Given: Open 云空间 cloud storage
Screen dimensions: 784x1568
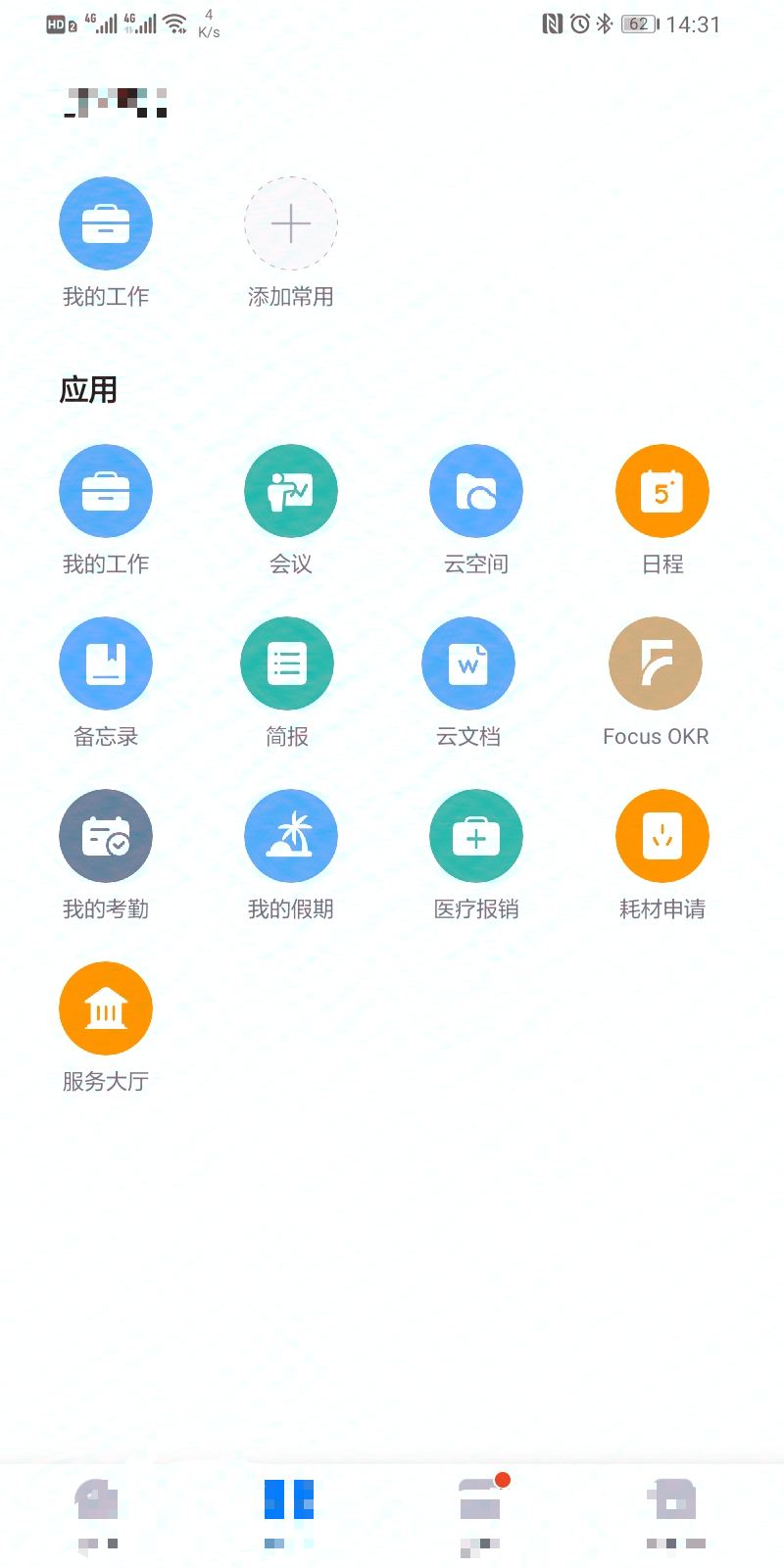Looking at the screenshot, I should pos(476,491).
